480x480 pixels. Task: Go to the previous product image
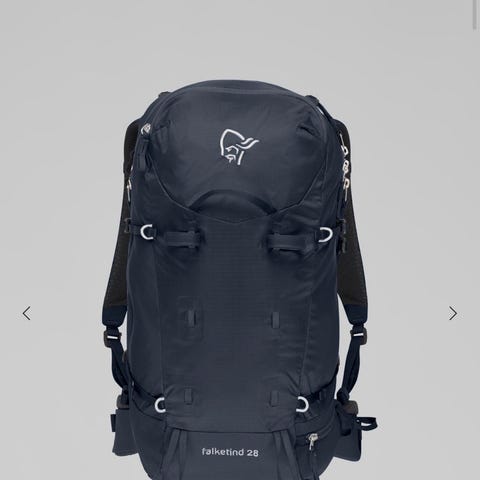pos(27,313)
